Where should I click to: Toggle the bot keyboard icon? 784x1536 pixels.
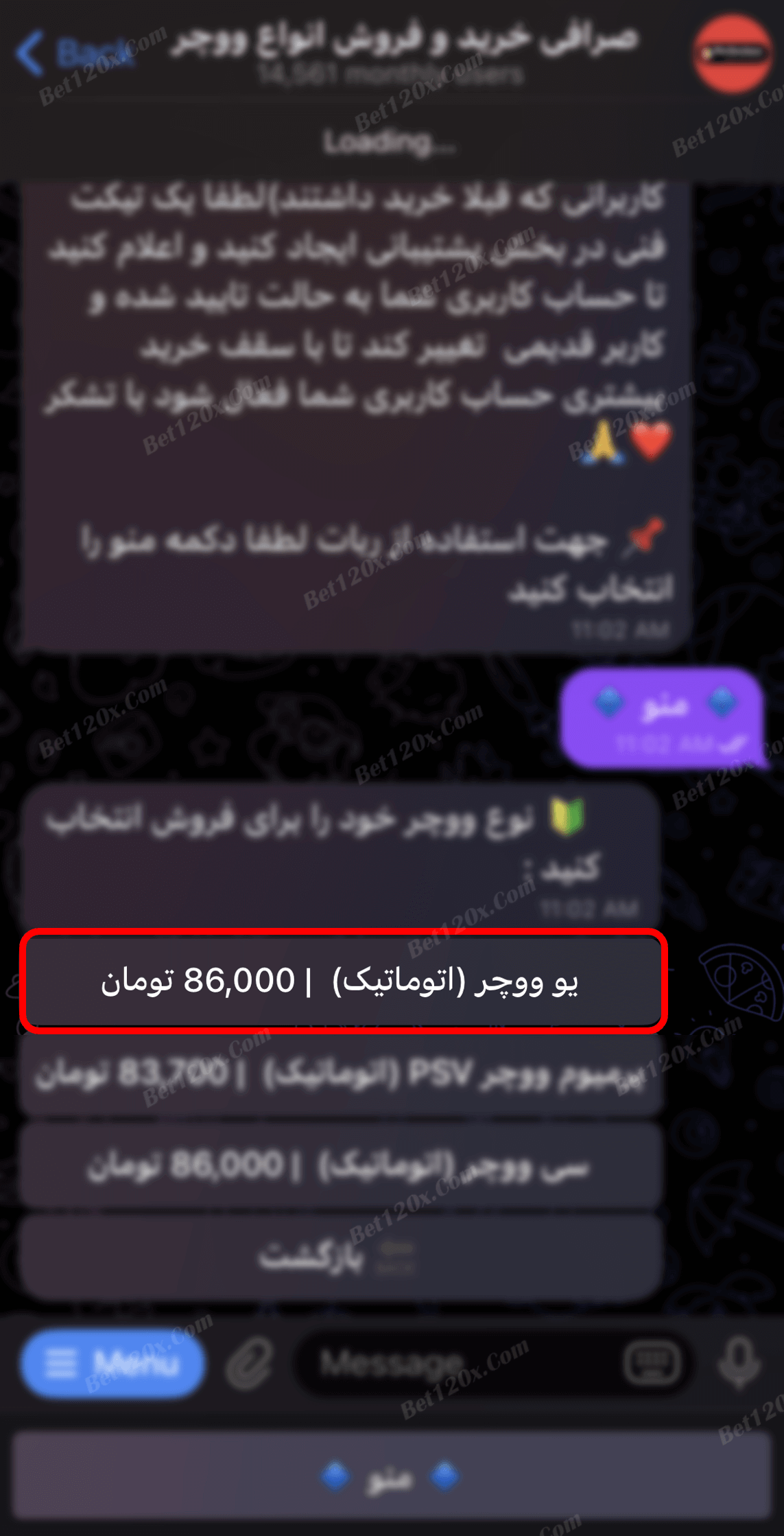[652, 1363]
